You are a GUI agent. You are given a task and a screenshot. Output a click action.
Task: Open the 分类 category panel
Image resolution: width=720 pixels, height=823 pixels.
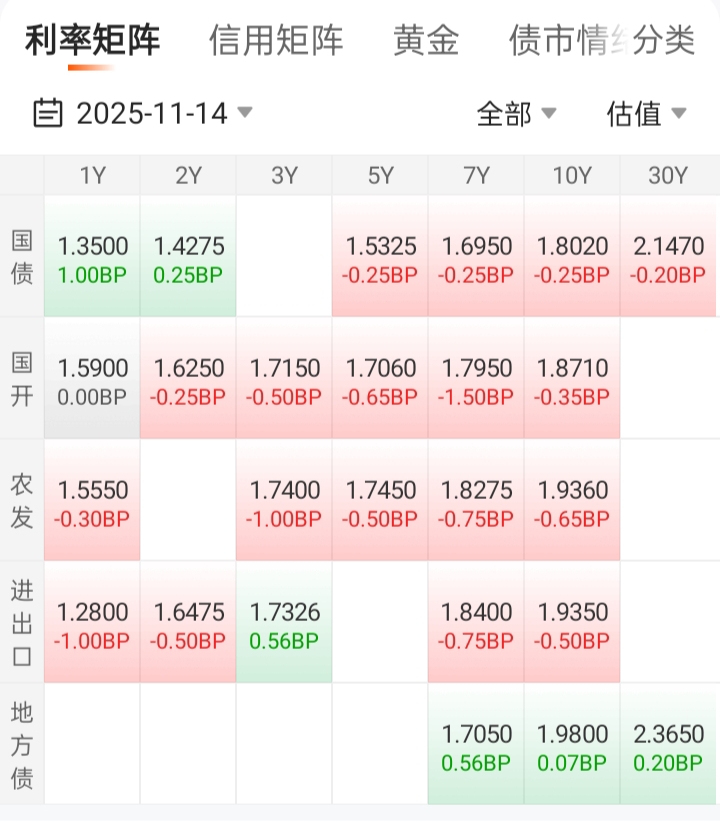coord(666,41)
